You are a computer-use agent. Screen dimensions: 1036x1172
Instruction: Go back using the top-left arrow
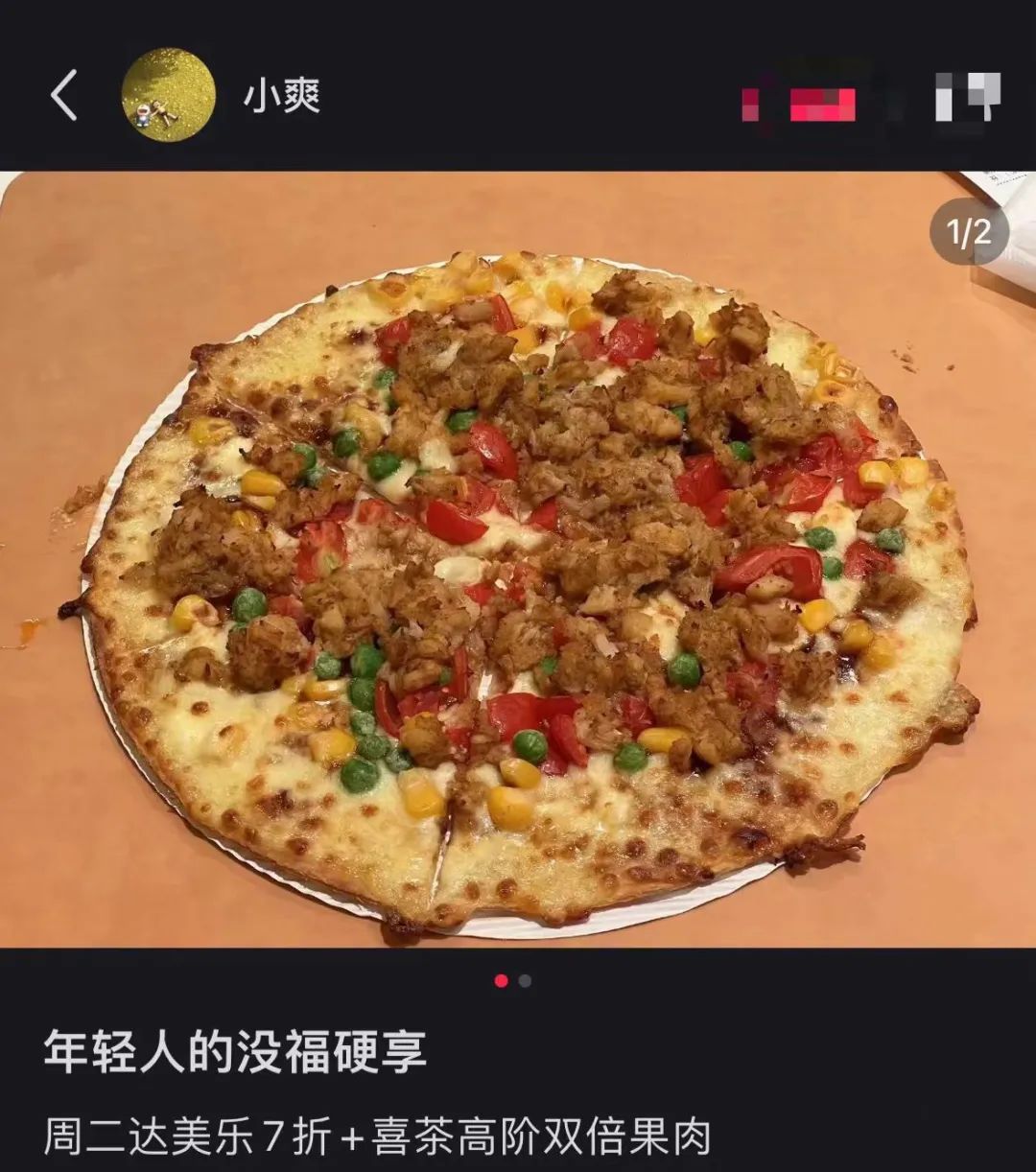pos(64,96)
